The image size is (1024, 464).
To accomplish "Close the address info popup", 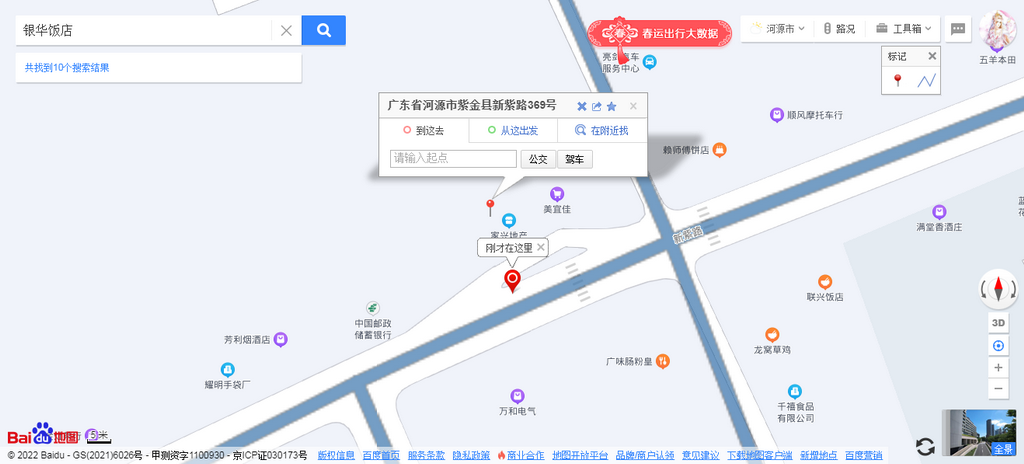I will pos(633,106).
